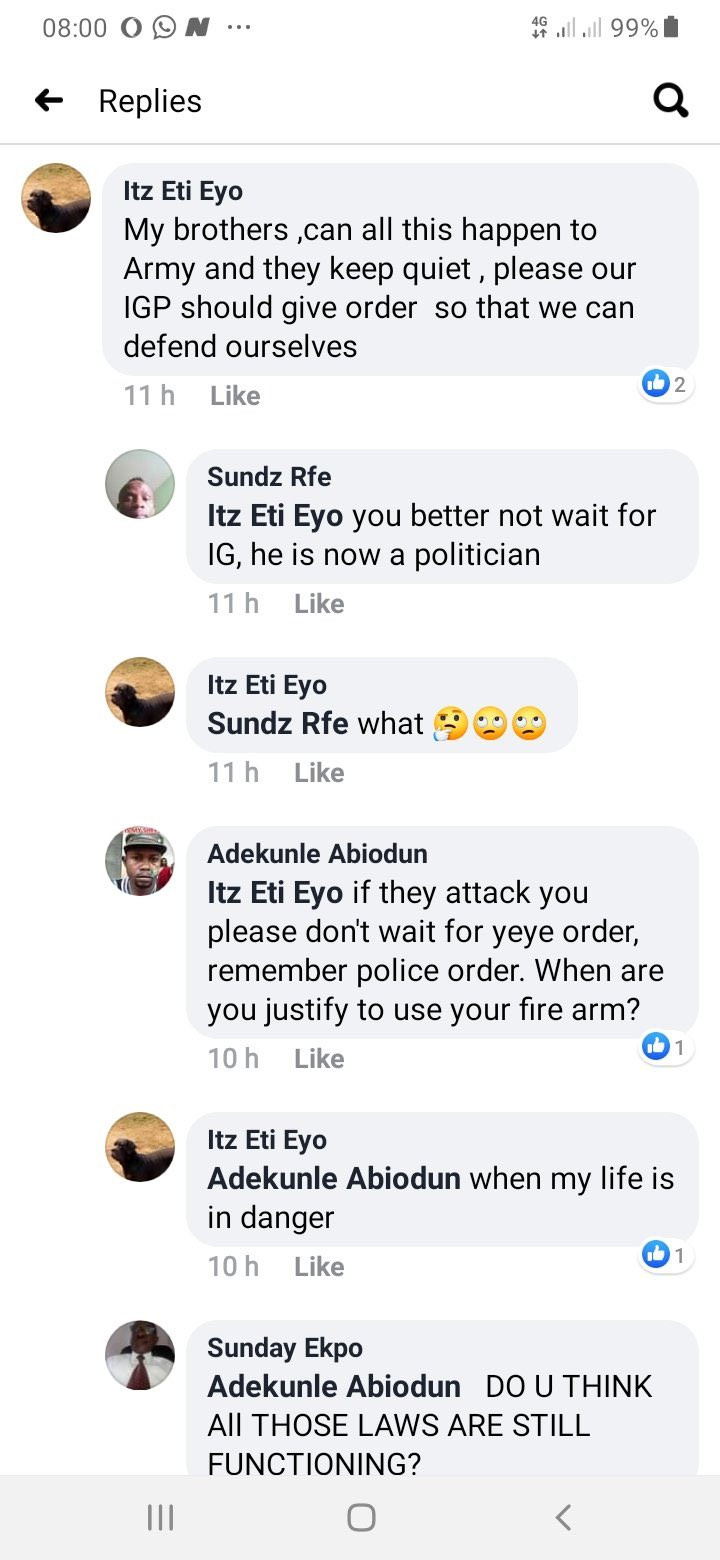Open Sundz Rfe's profile picture
The width and height of the screenshot is (720, 1560).
coord(140,484)
